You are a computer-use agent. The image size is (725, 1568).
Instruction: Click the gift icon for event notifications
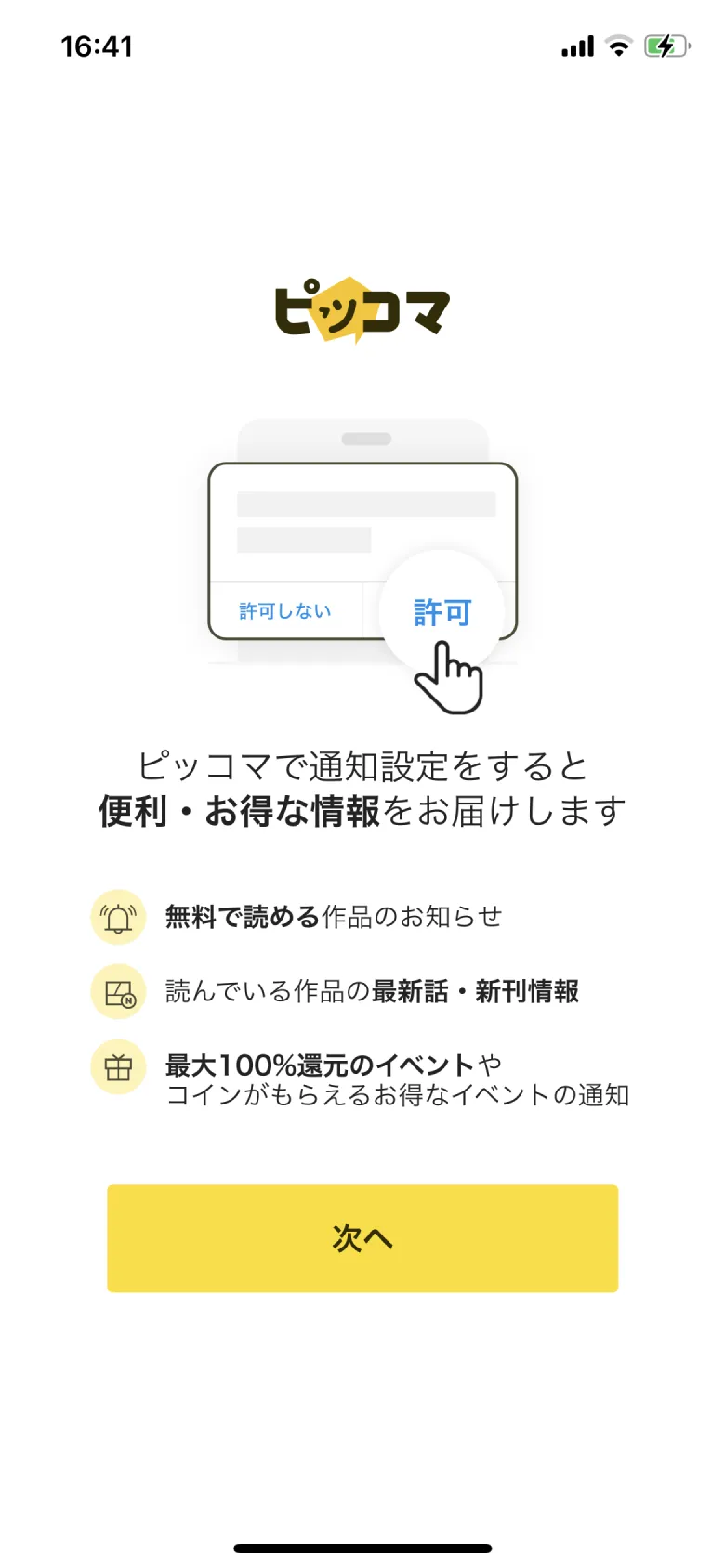click(x=118, y=1066)
